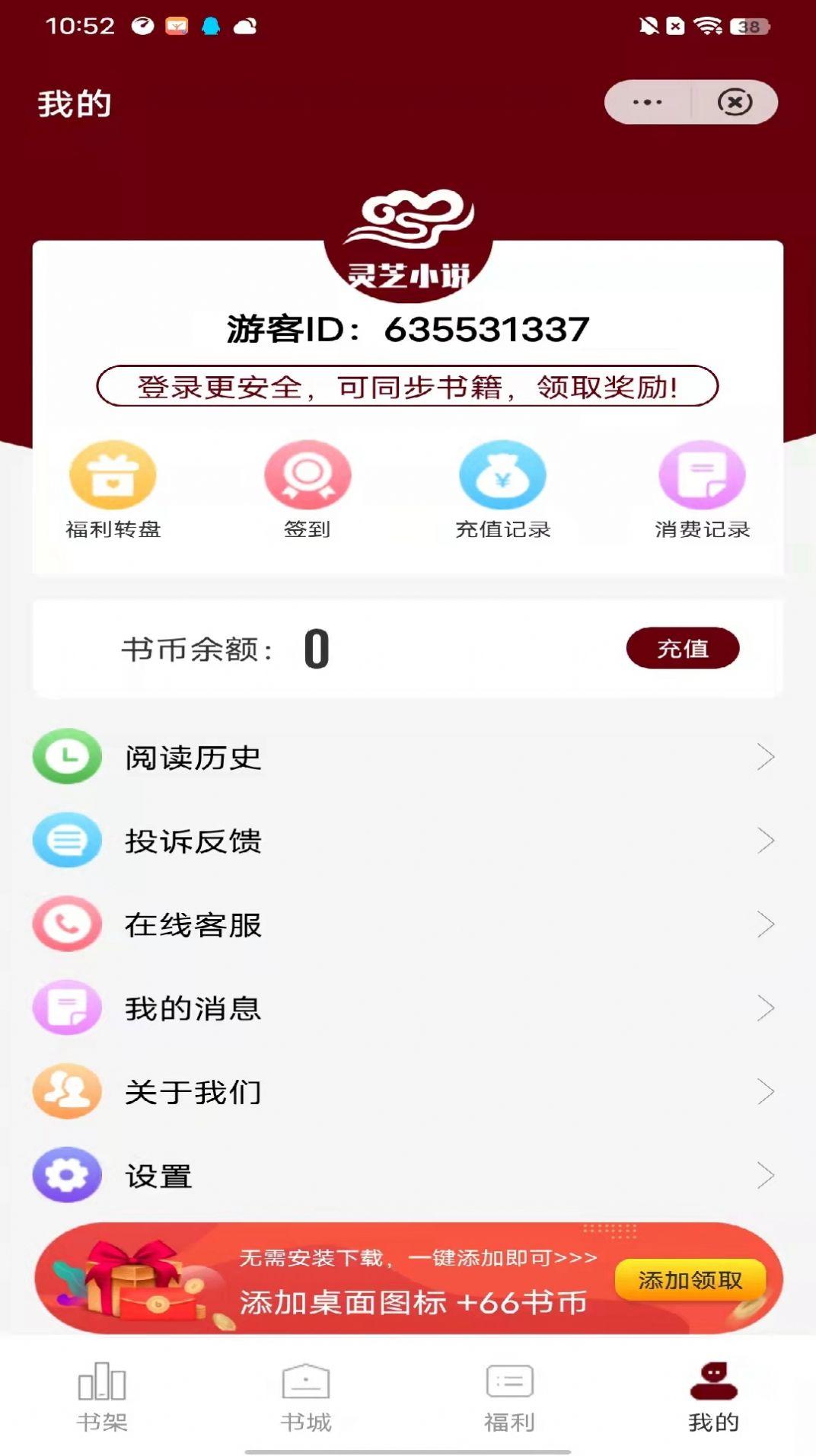Contact 在线客服 customer service

click(x=67, y=924)
